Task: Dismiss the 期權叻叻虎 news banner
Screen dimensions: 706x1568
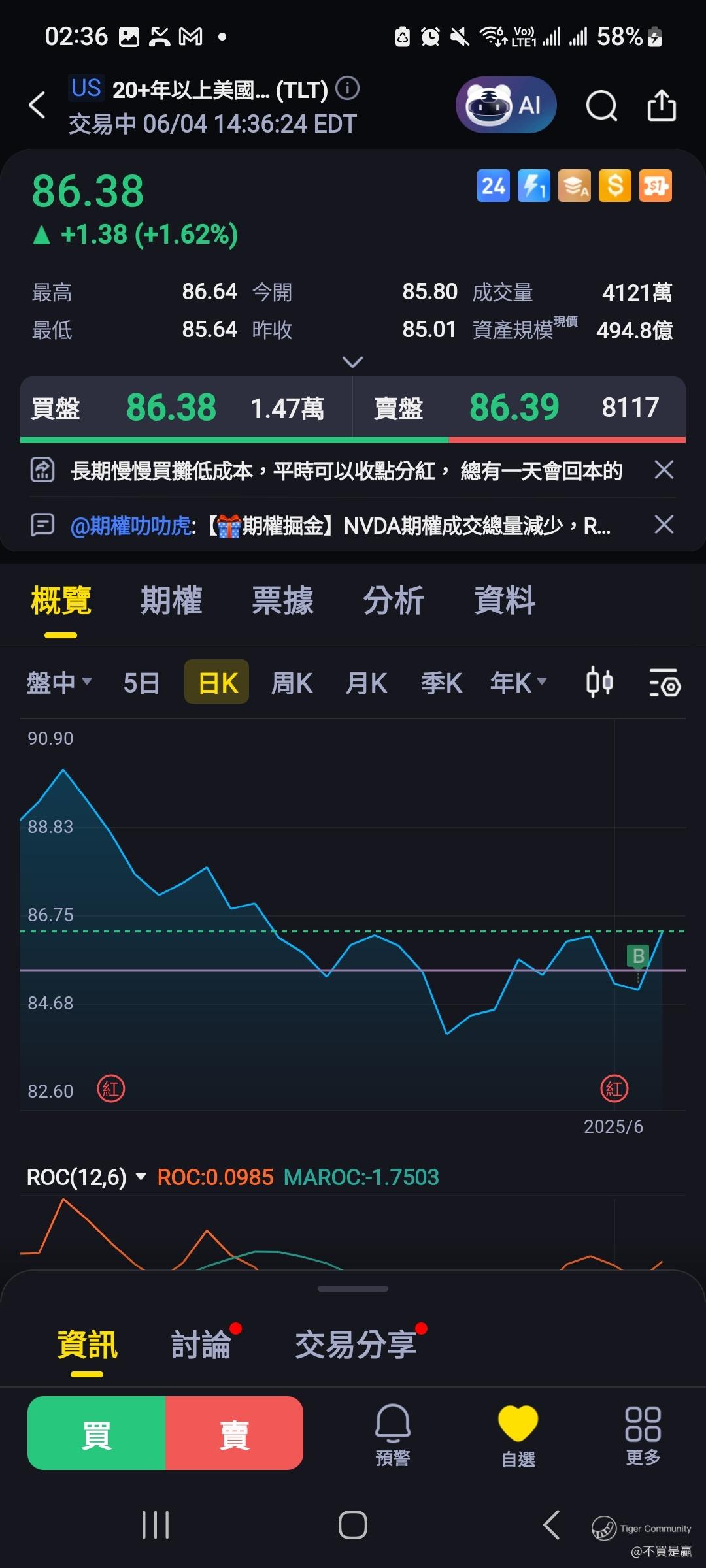Action: [664, 524]
